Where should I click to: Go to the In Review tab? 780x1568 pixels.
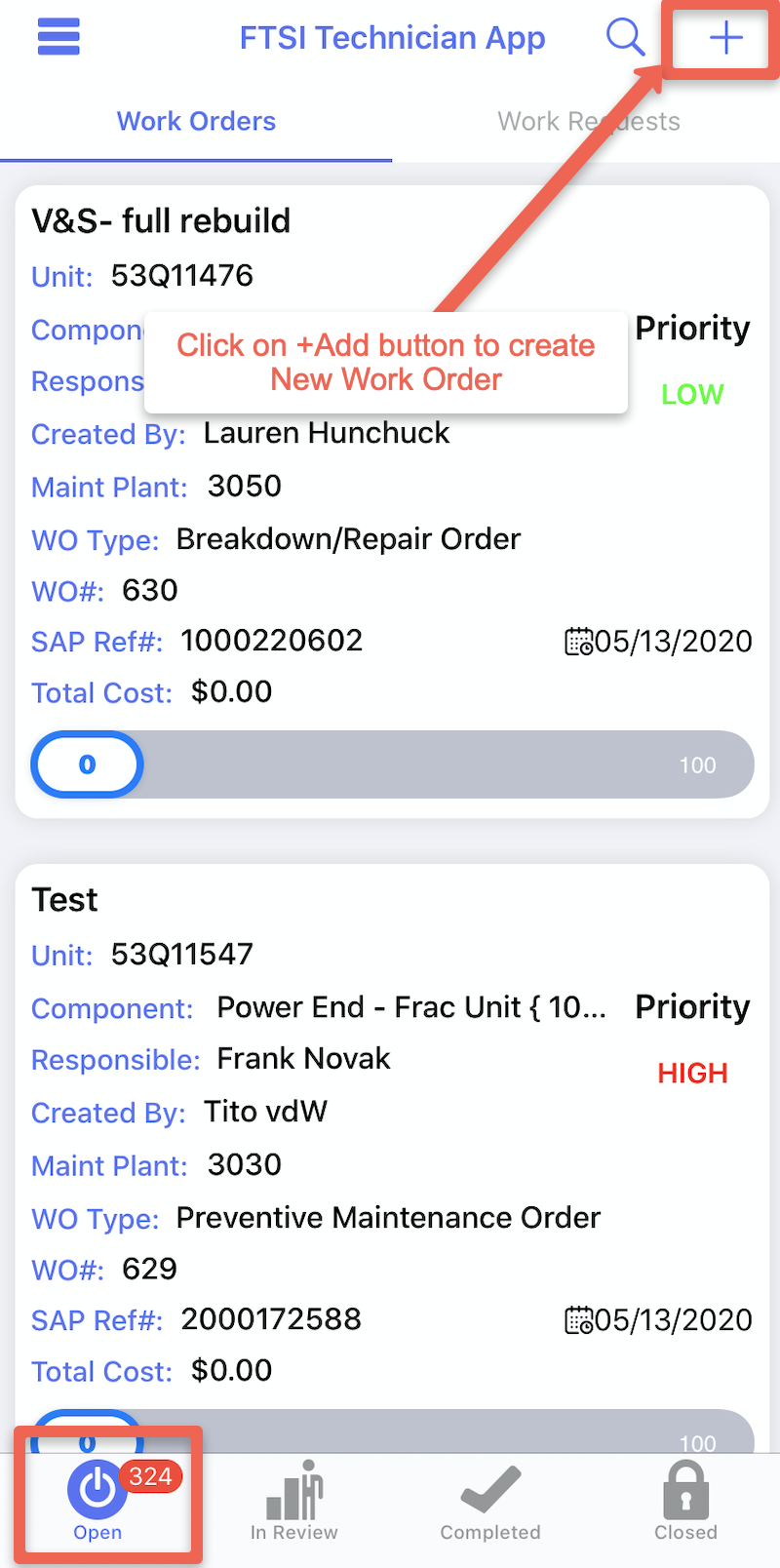tap(293, 1502)
